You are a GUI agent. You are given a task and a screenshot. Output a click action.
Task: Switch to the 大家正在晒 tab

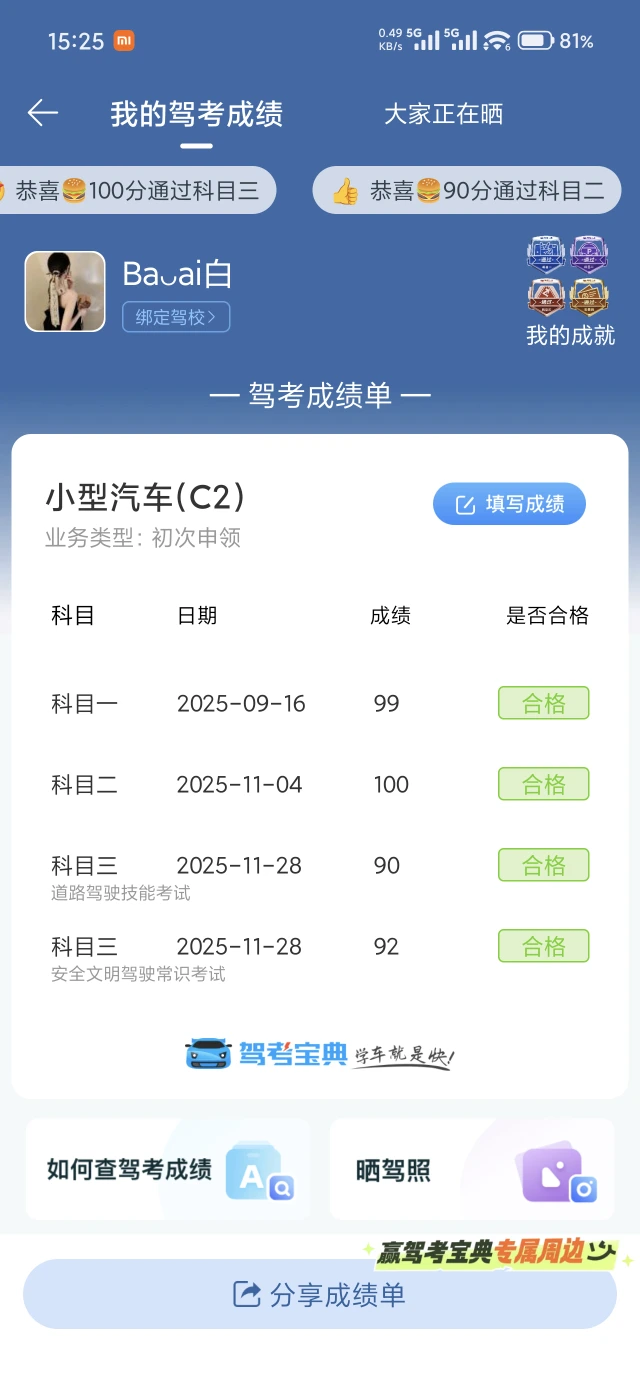pyautogui.click(x=443, y=114)
